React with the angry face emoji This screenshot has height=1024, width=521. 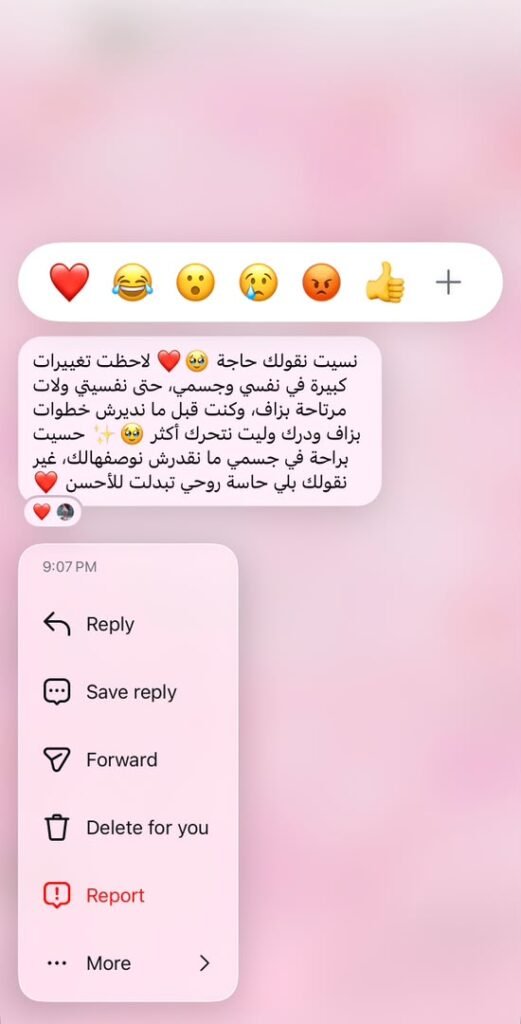321,282
